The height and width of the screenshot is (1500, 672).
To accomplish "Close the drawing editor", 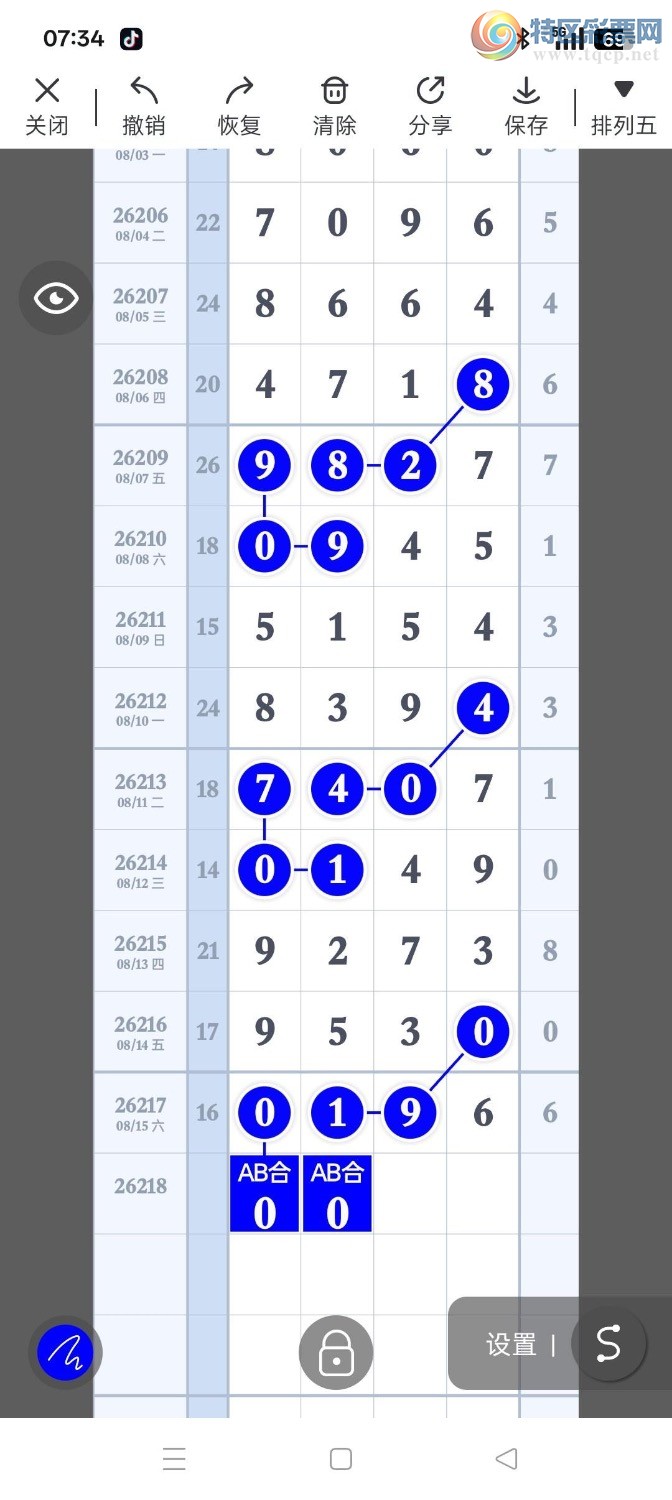I will pyautogui.click(x=46, y=107).
